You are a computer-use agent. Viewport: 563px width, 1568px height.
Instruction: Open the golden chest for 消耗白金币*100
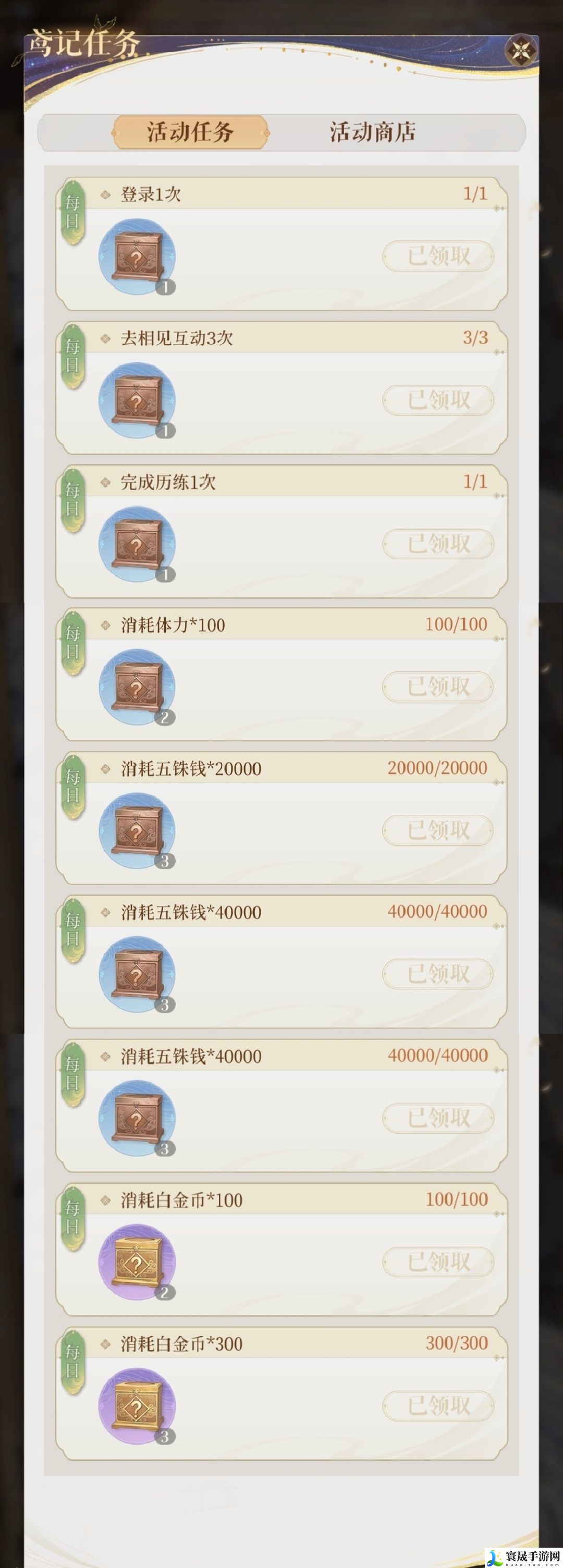137,1263
